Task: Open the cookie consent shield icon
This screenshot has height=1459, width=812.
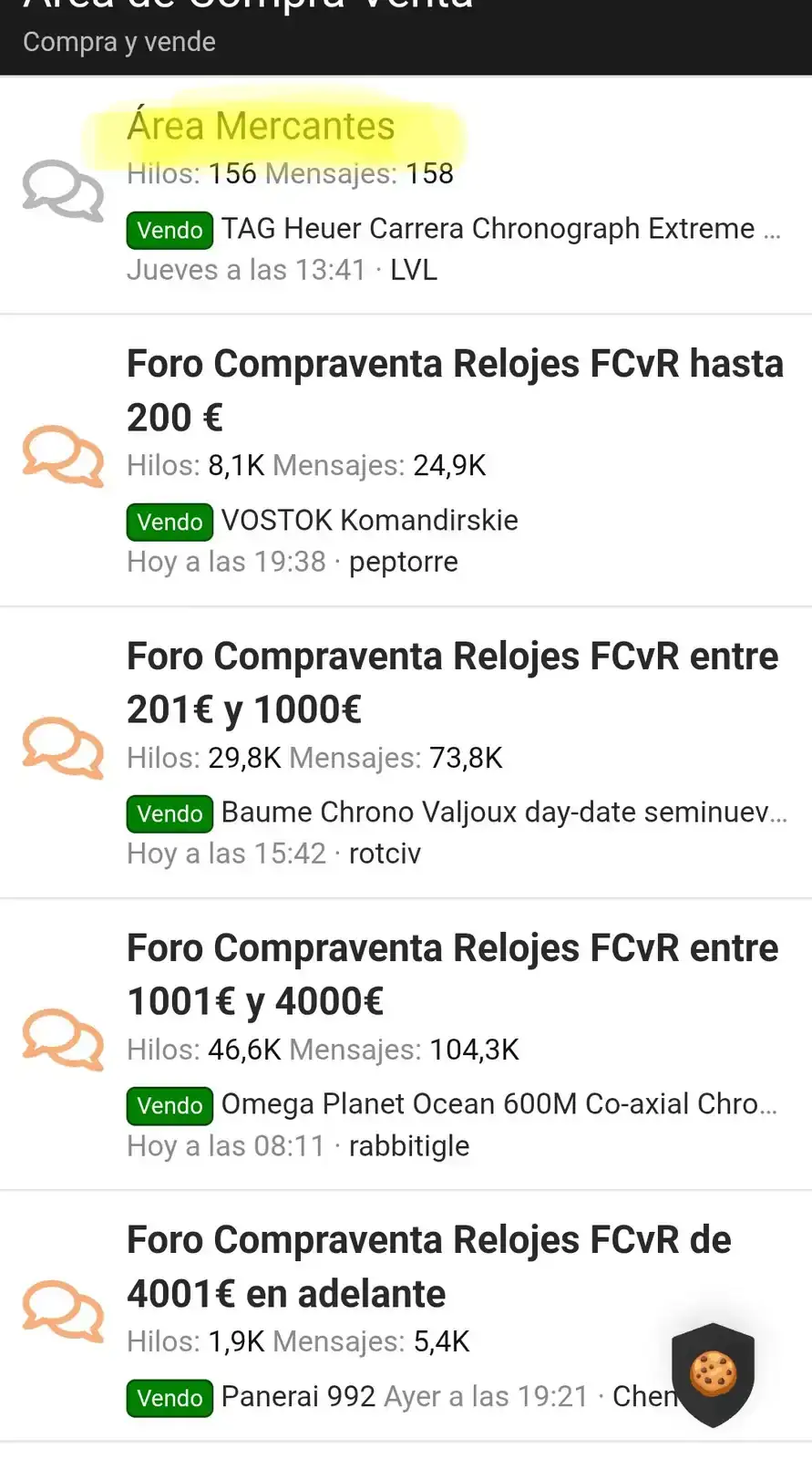Action: [714, 1375]
